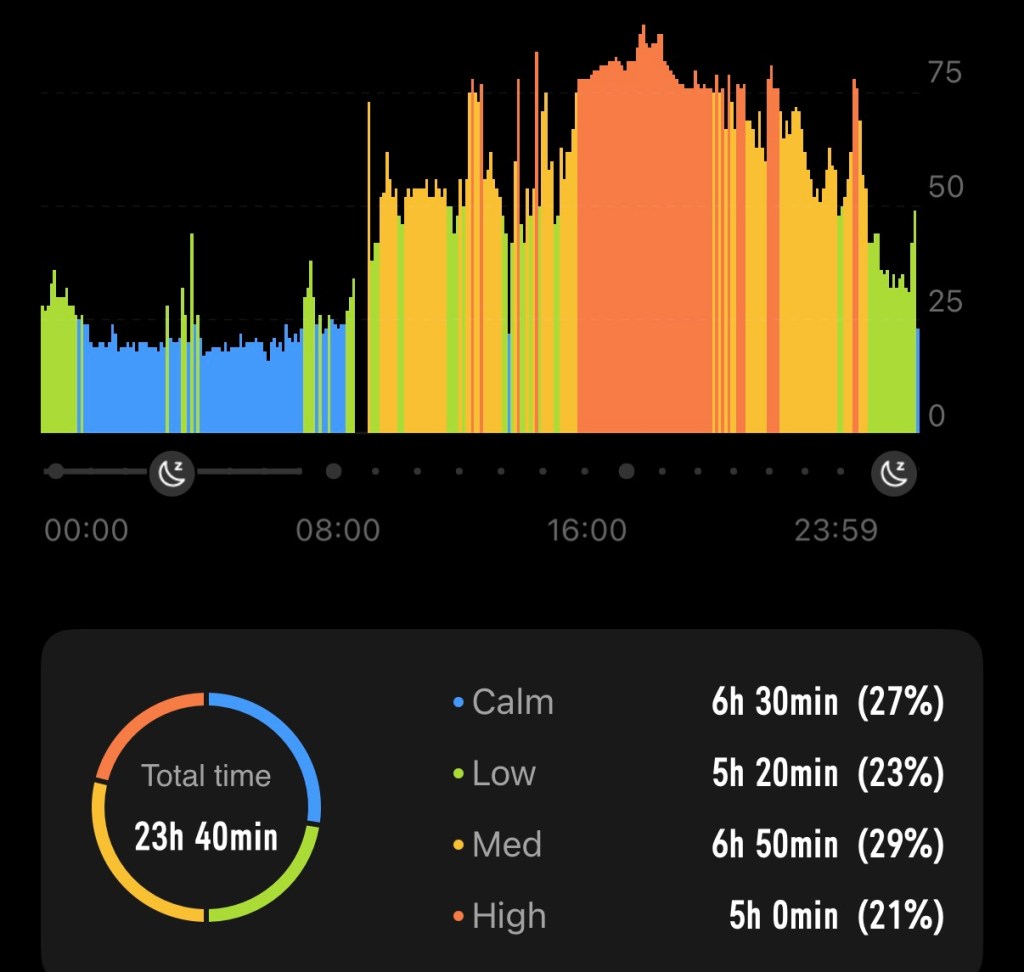The height and width of the screenshot is (972, 1024).
Task: Tap the sleep moon marker after 00:00
Action: [172, 473]
